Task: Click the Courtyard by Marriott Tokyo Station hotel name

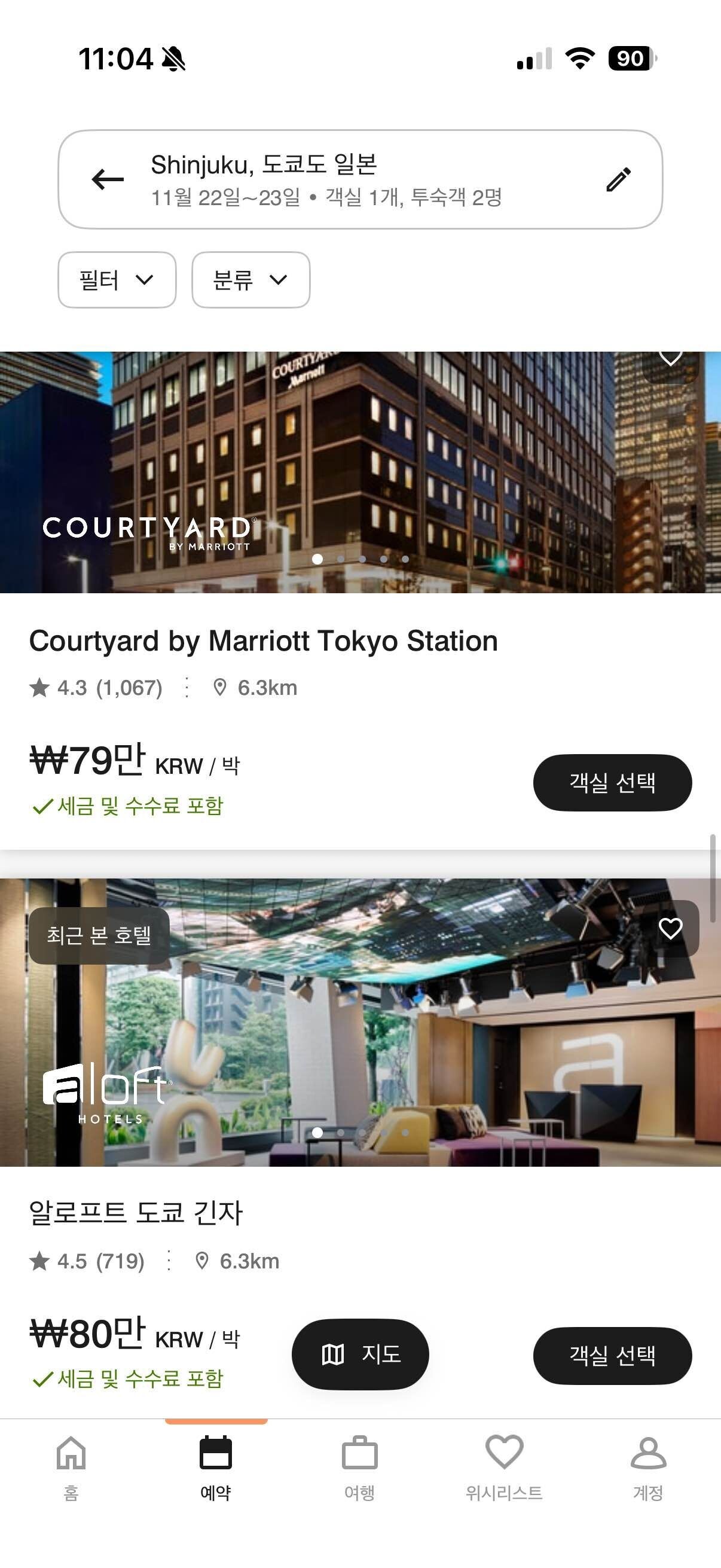Action: click(264, 640)
